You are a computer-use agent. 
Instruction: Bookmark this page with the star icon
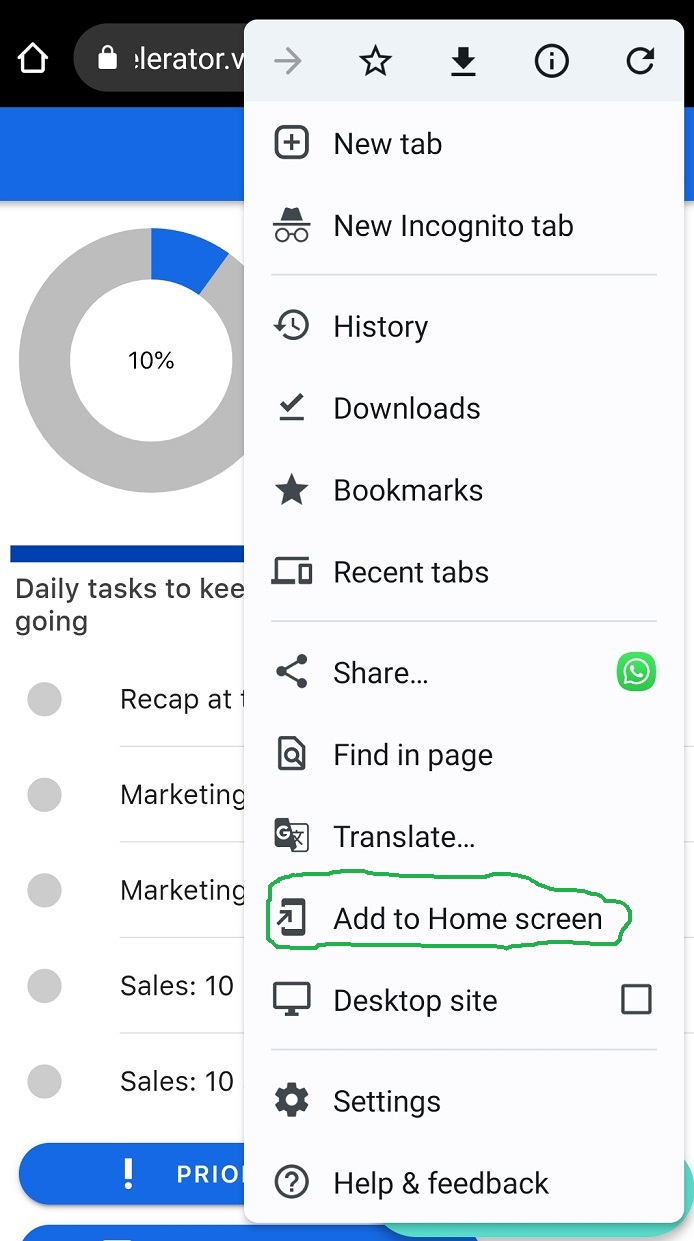click(375, 62)
